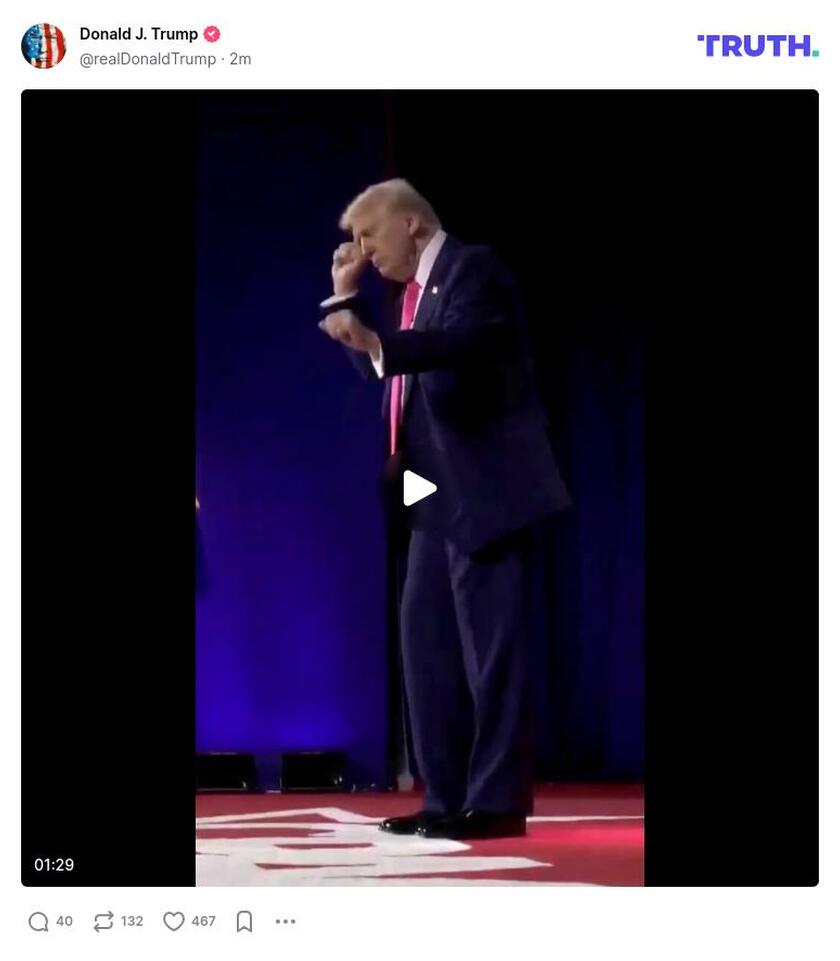The height and width of the screenshot is (961, 840).
Task: View ReTruths via the 132 count
Action: coord(132,921)
